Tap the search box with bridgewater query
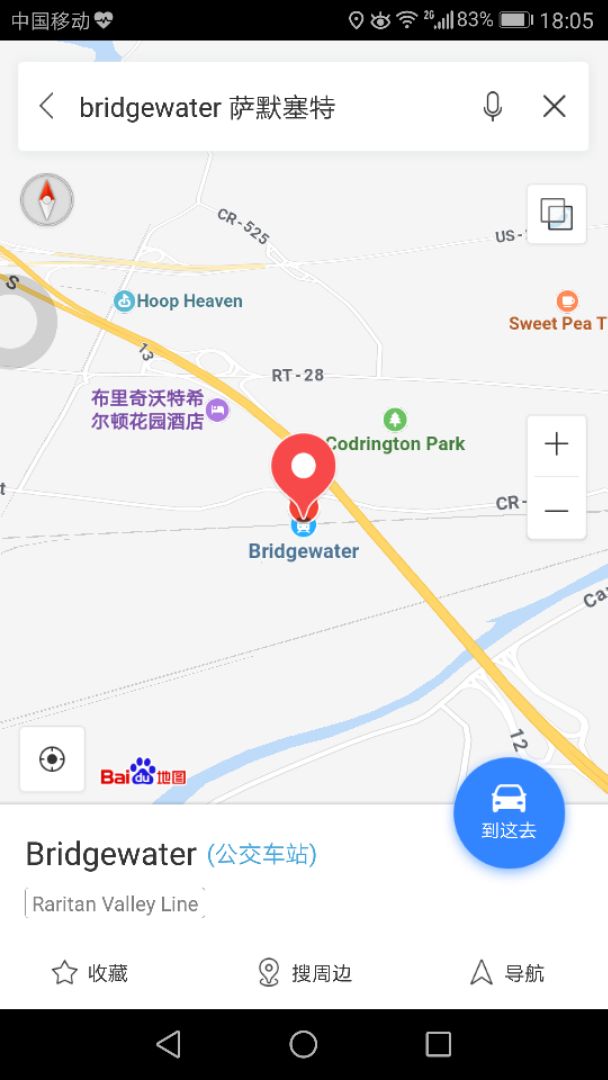The width and height of the screenshot is (608, 1080). pos(260,107)
